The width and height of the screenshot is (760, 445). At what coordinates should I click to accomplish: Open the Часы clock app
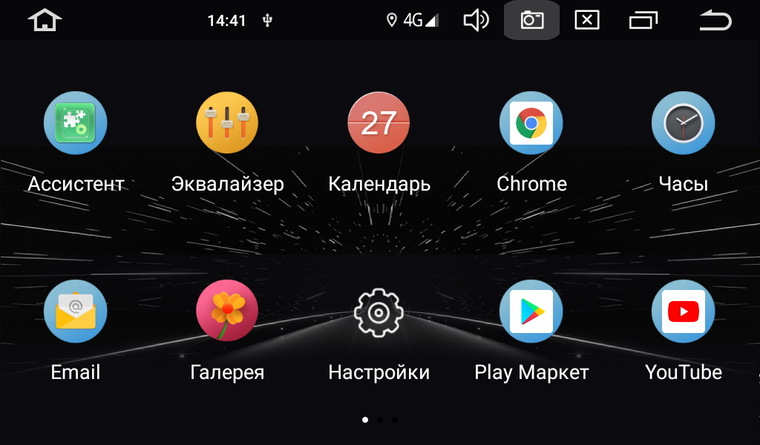(683, 123)
